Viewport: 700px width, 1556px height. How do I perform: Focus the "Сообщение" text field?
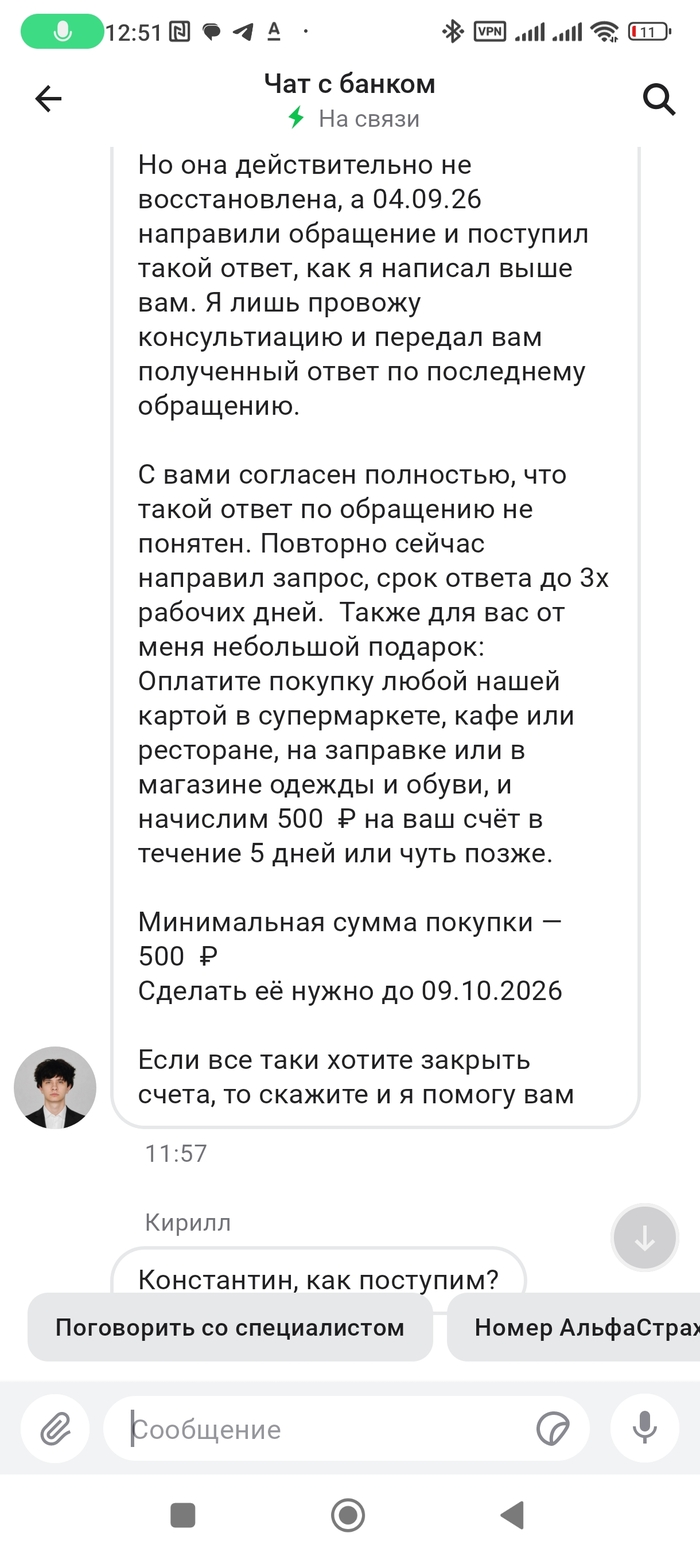pos(330,1430)
